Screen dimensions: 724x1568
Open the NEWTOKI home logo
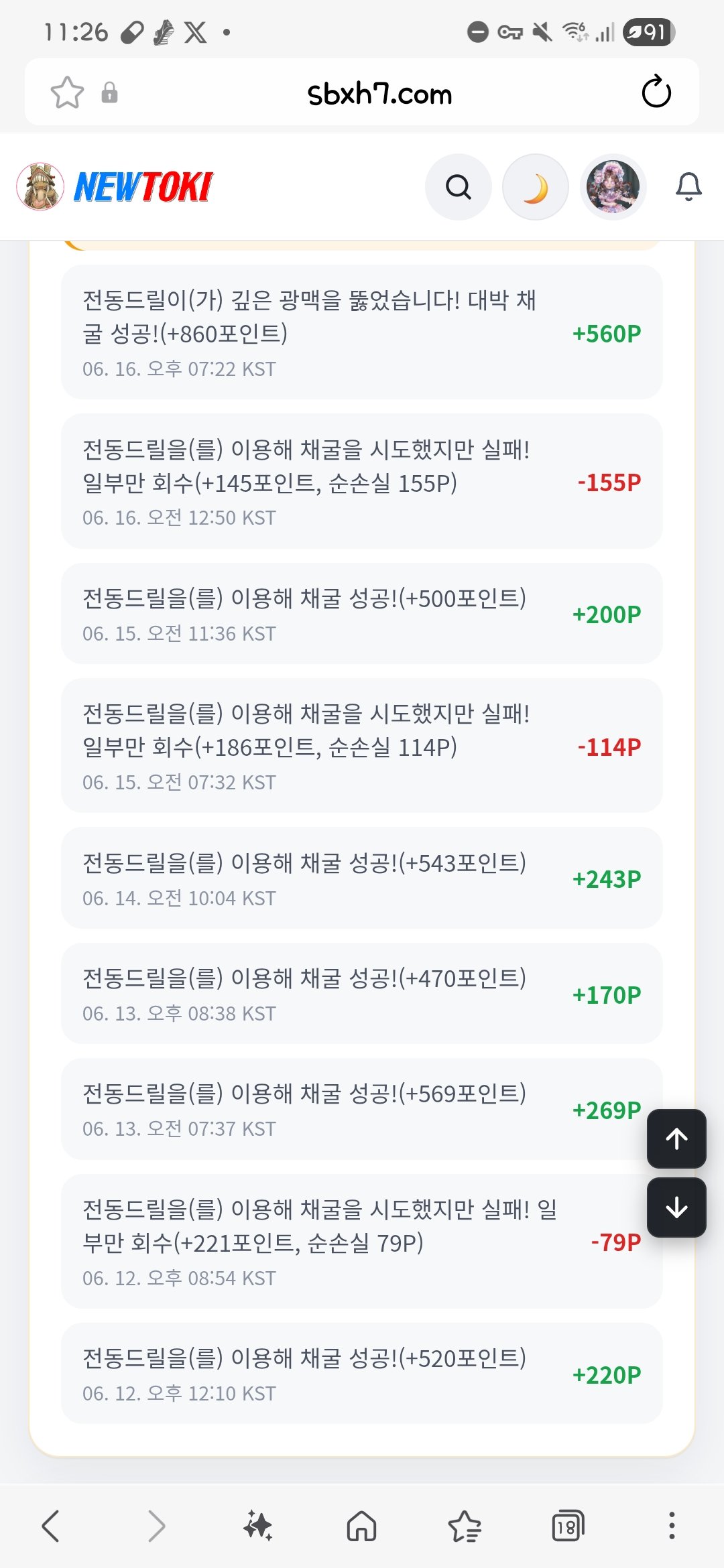(115, 186)
